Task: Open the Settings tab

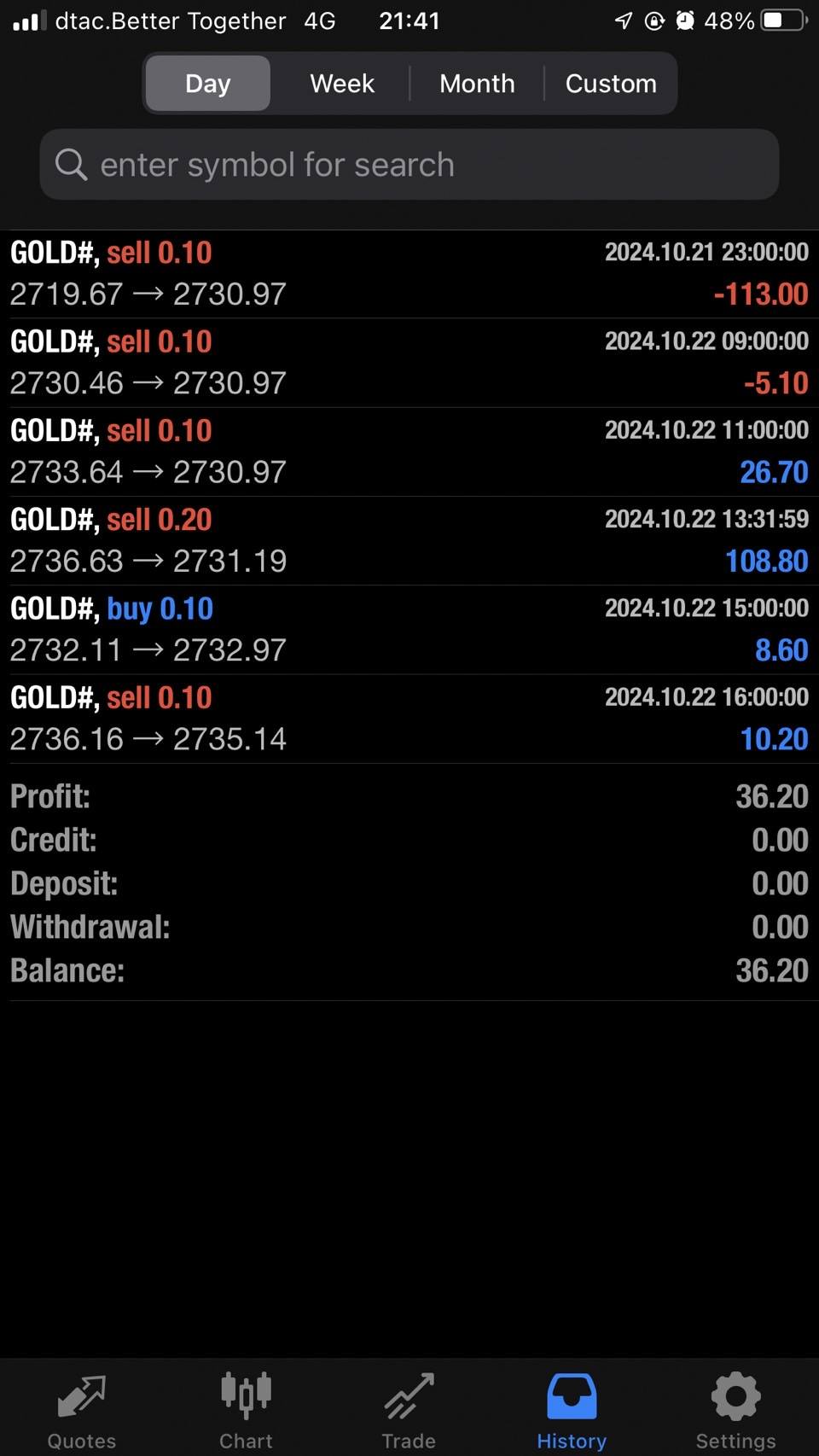Action: 735,1411
